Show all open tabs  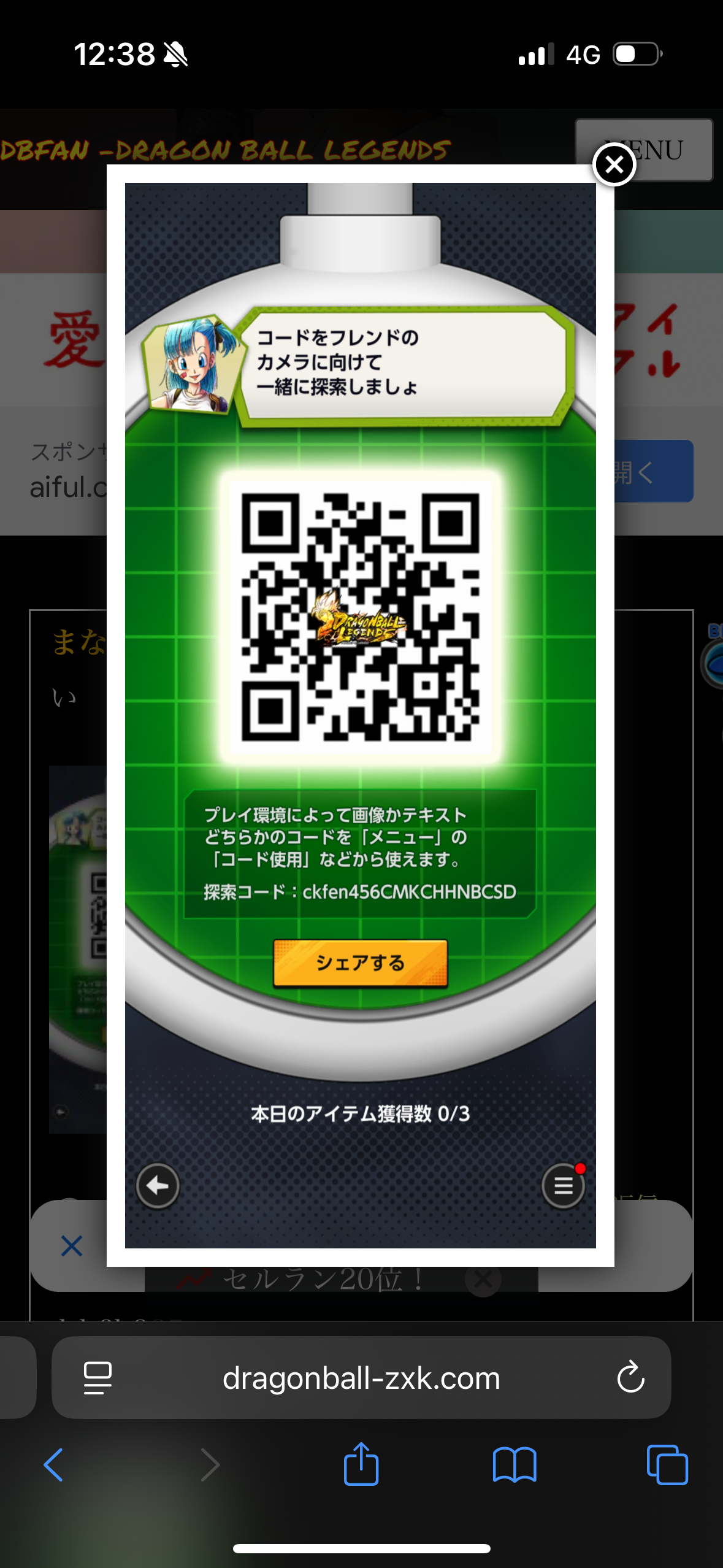[x=667, y=1465]
